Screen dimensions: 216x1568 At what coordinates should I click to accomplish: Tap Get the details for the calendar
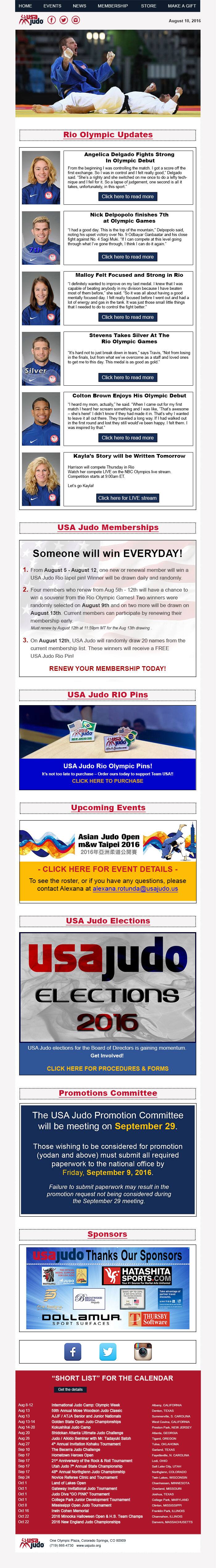pos(70,1390)
